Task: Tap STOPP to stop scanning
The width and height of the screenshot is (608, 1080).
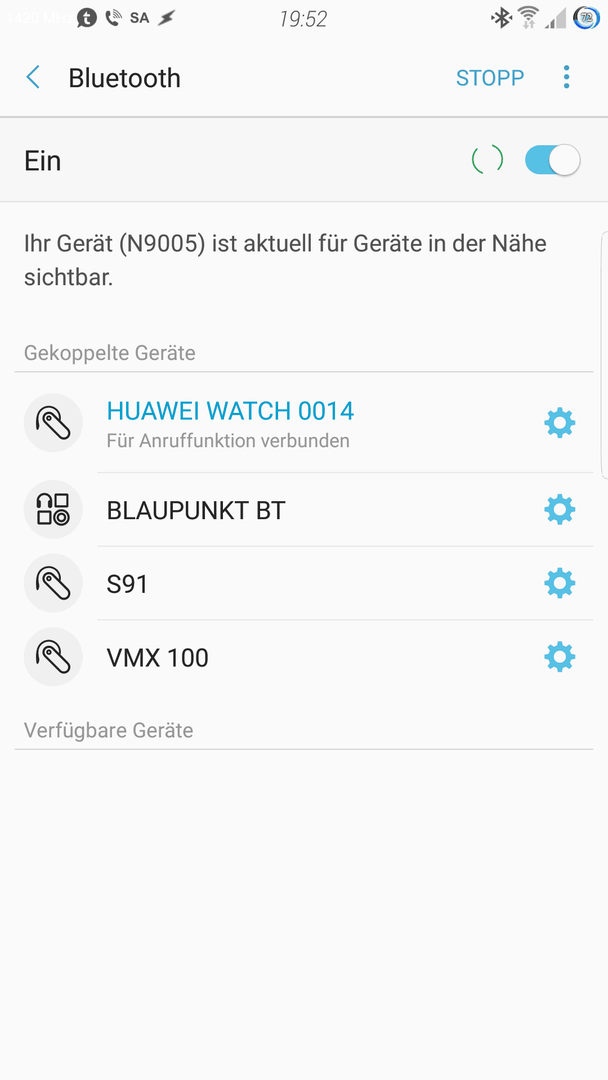Action: tap(490, 78)
